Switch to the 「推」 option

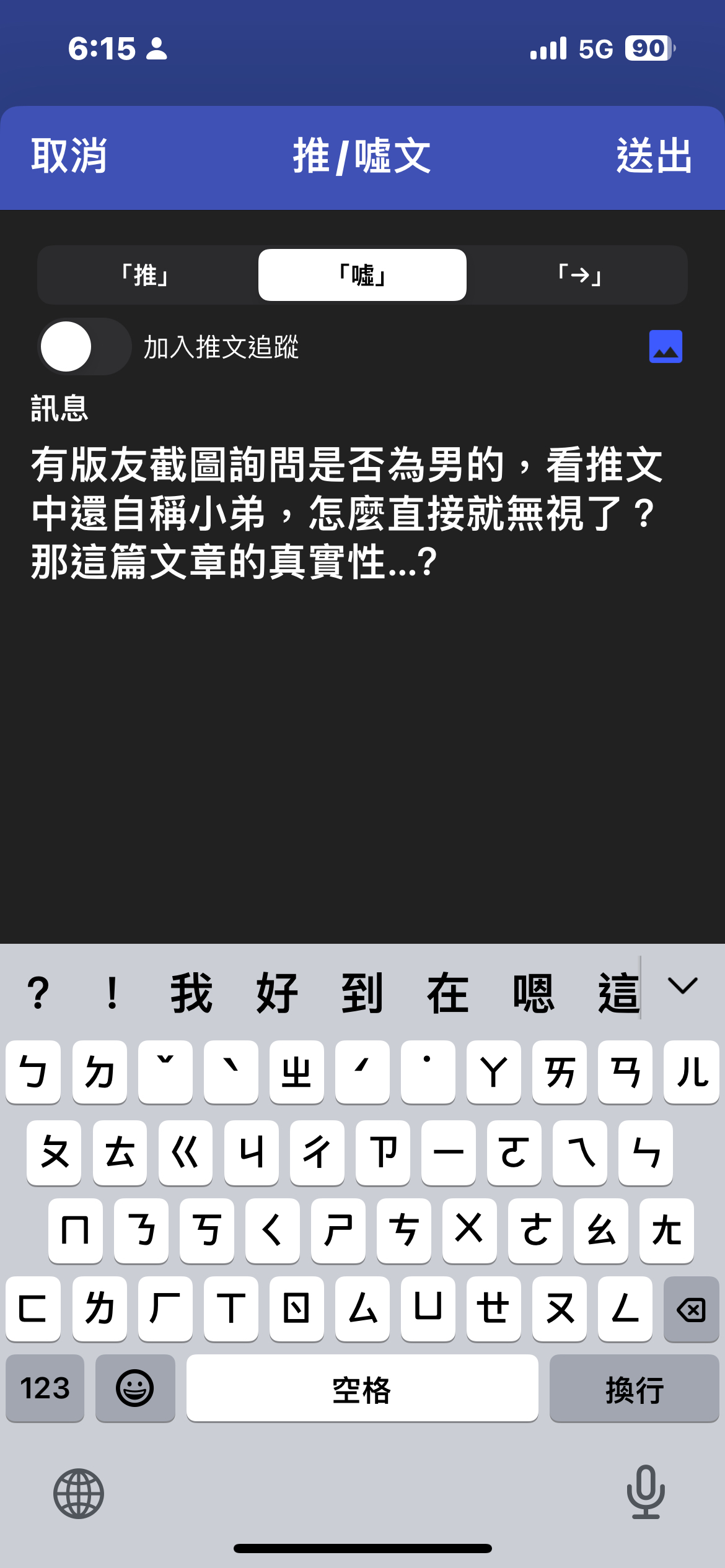[x=146, y=275]
